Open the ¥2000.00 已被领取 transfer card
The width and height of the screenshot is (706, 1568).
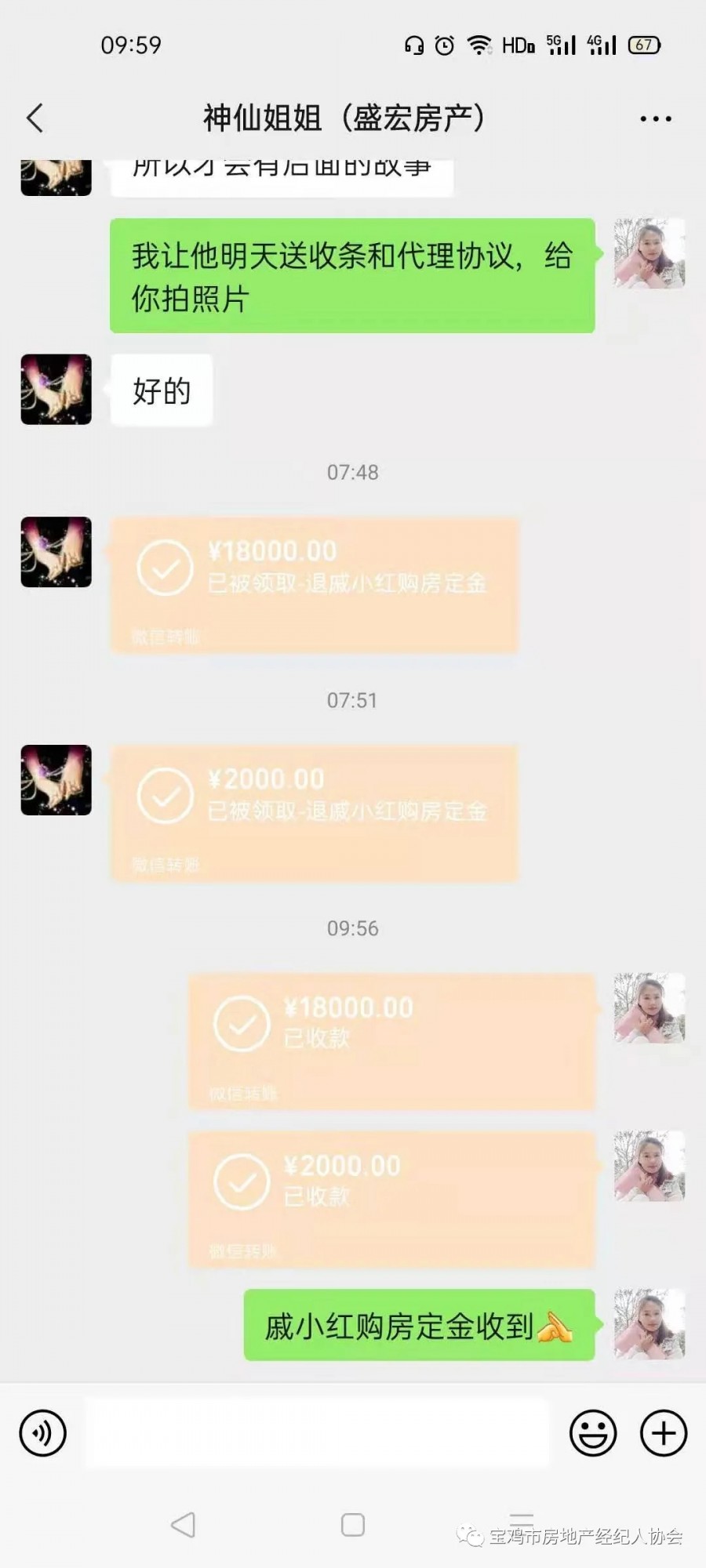(314, 813)
